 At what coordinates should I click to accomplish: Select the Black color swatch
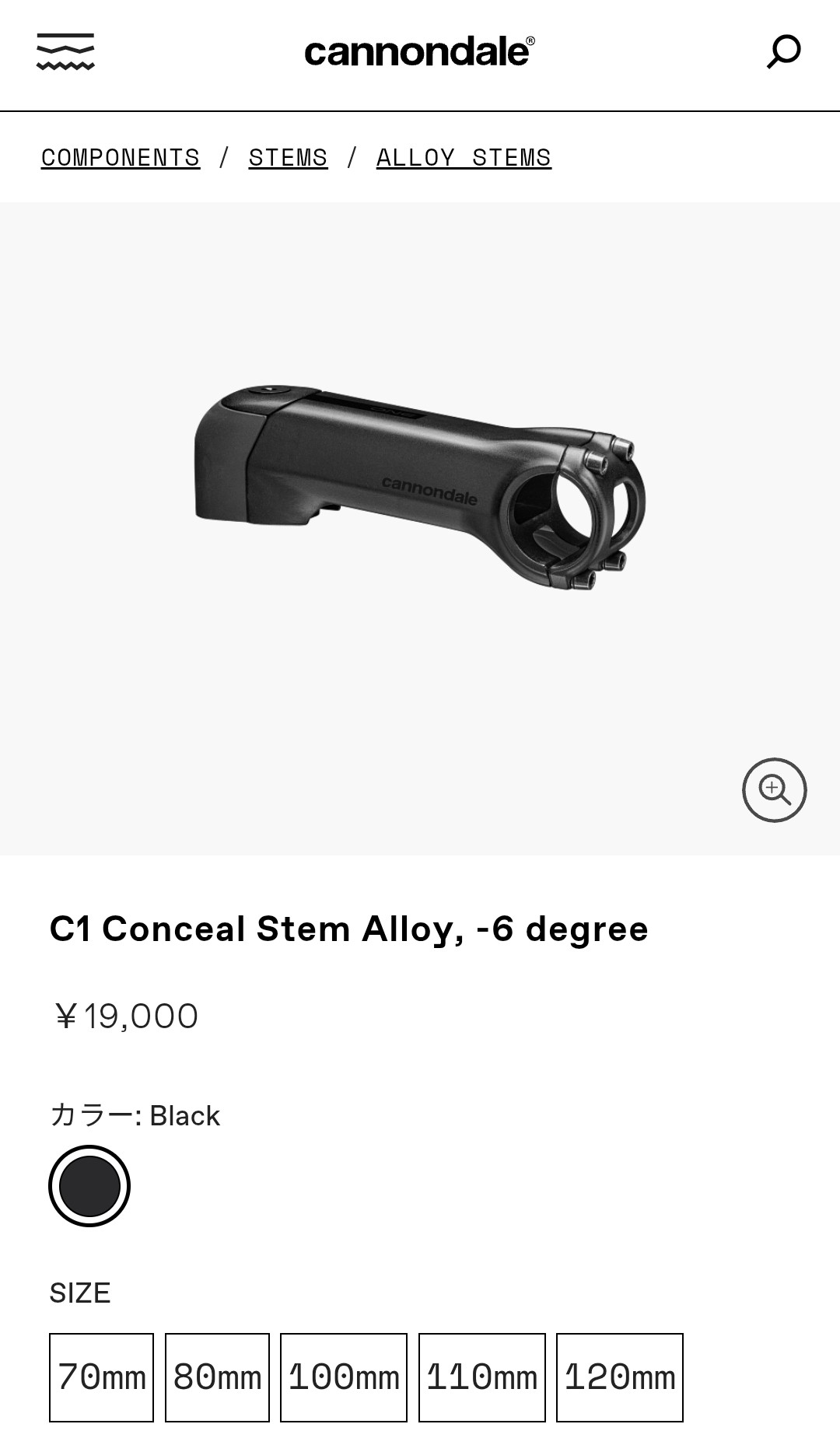pyautogui.click(x=89, y=1186)
